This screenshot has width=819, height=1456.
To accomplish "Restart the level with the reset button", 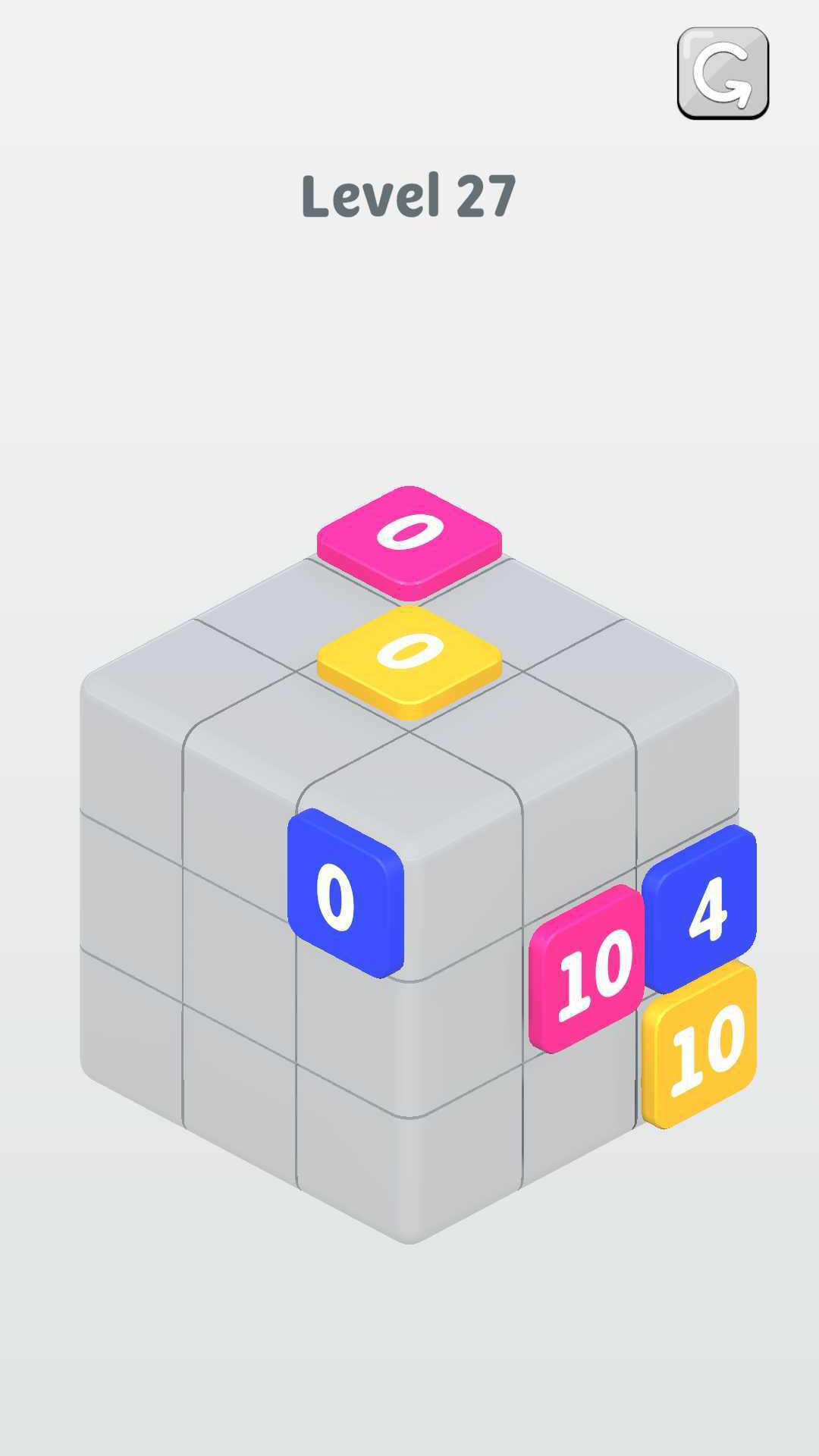I will 723,73.
